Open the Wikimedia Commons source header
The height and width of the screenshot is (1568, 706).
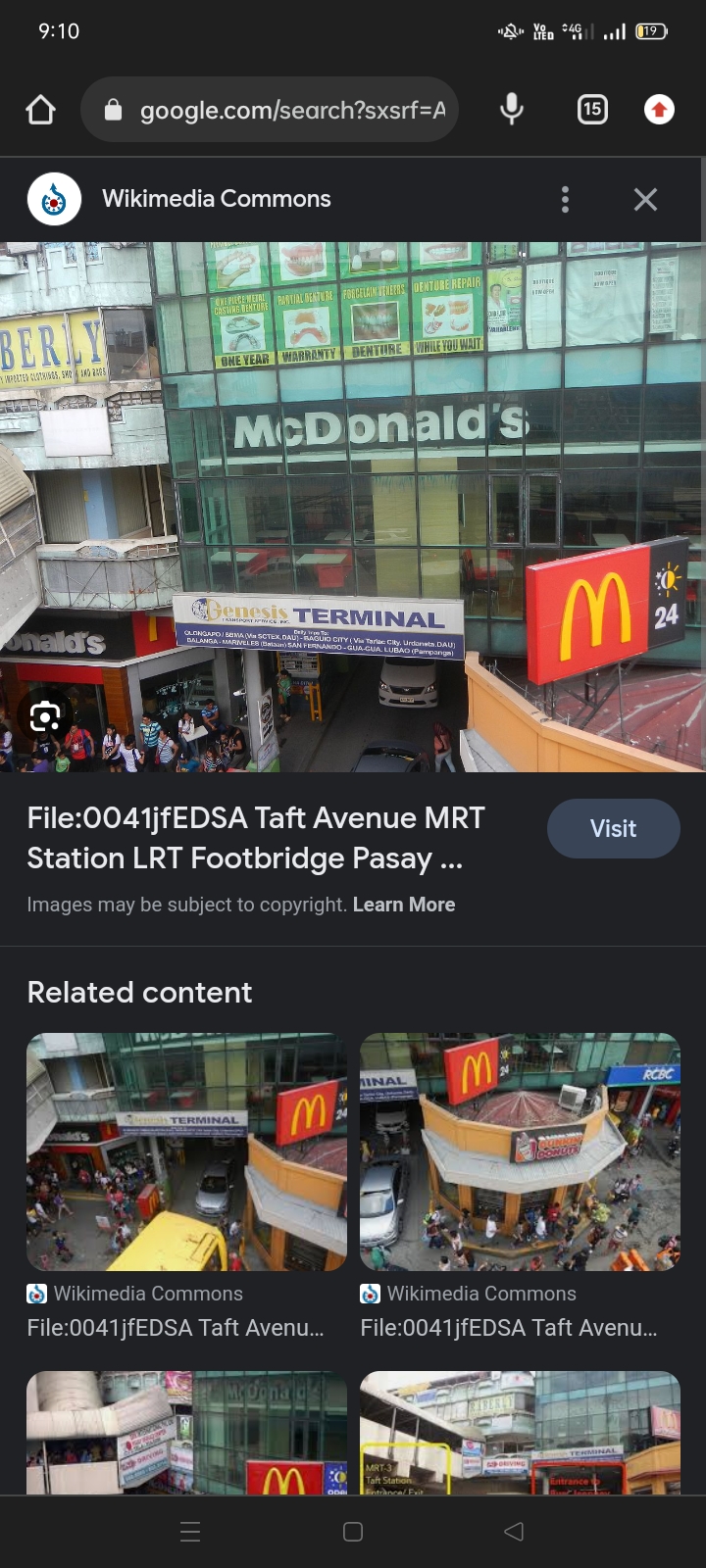point(216,199)
